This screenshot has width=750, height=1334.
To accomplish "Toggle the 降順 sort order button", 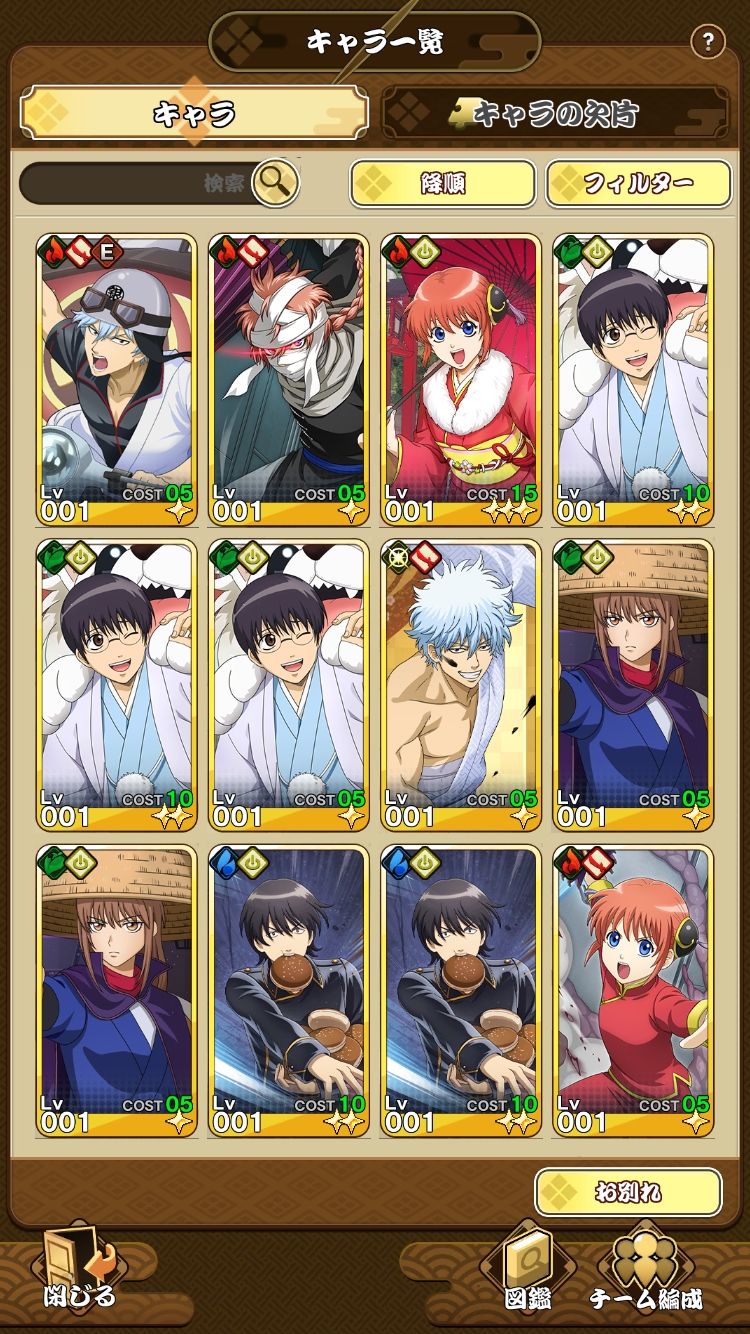I will (x=442, y=184).
